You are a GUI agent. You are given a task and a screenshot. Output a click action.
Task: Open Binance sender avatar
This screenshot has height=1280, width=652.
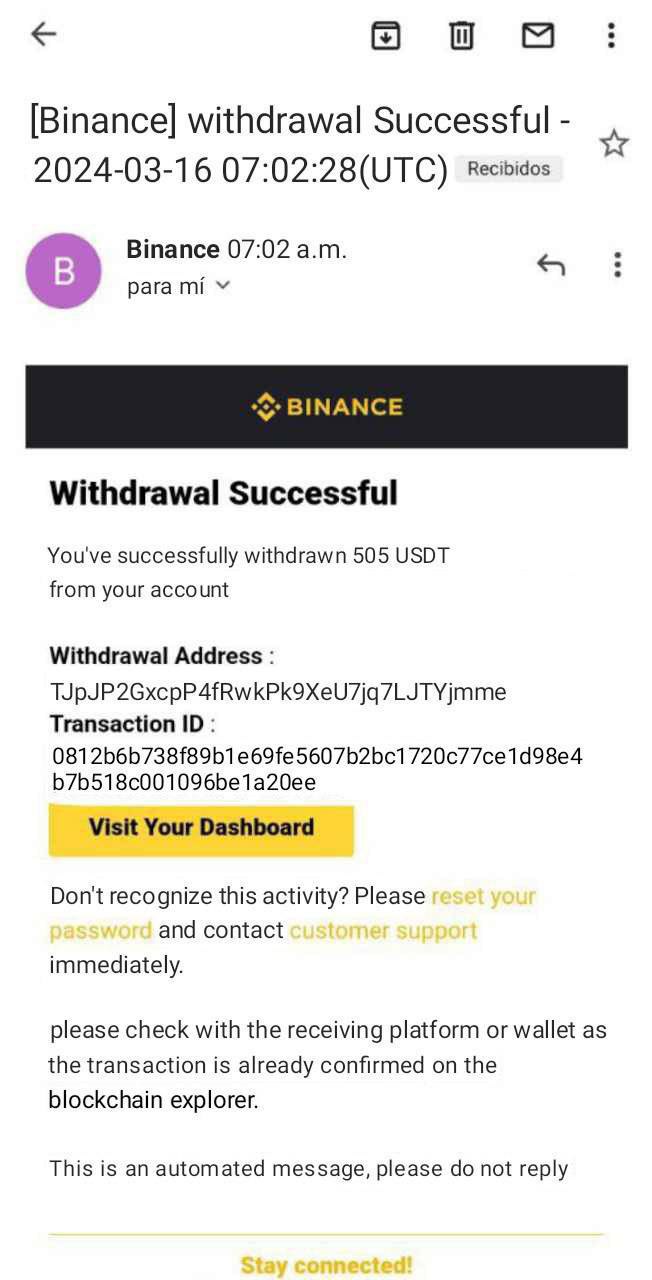tap(63, 271)
